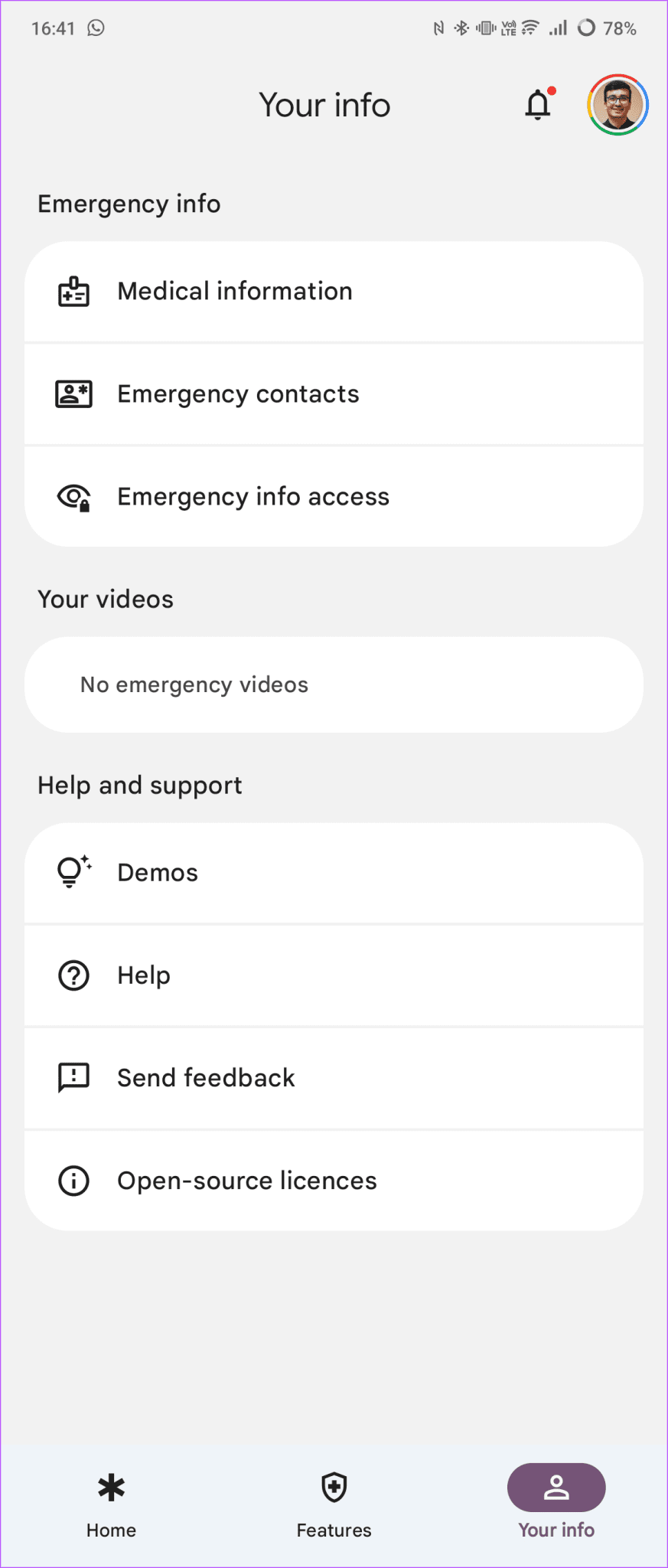Open the notifications bell
Viewport: 668px width, 1568px height.
[x=539, y=105]
